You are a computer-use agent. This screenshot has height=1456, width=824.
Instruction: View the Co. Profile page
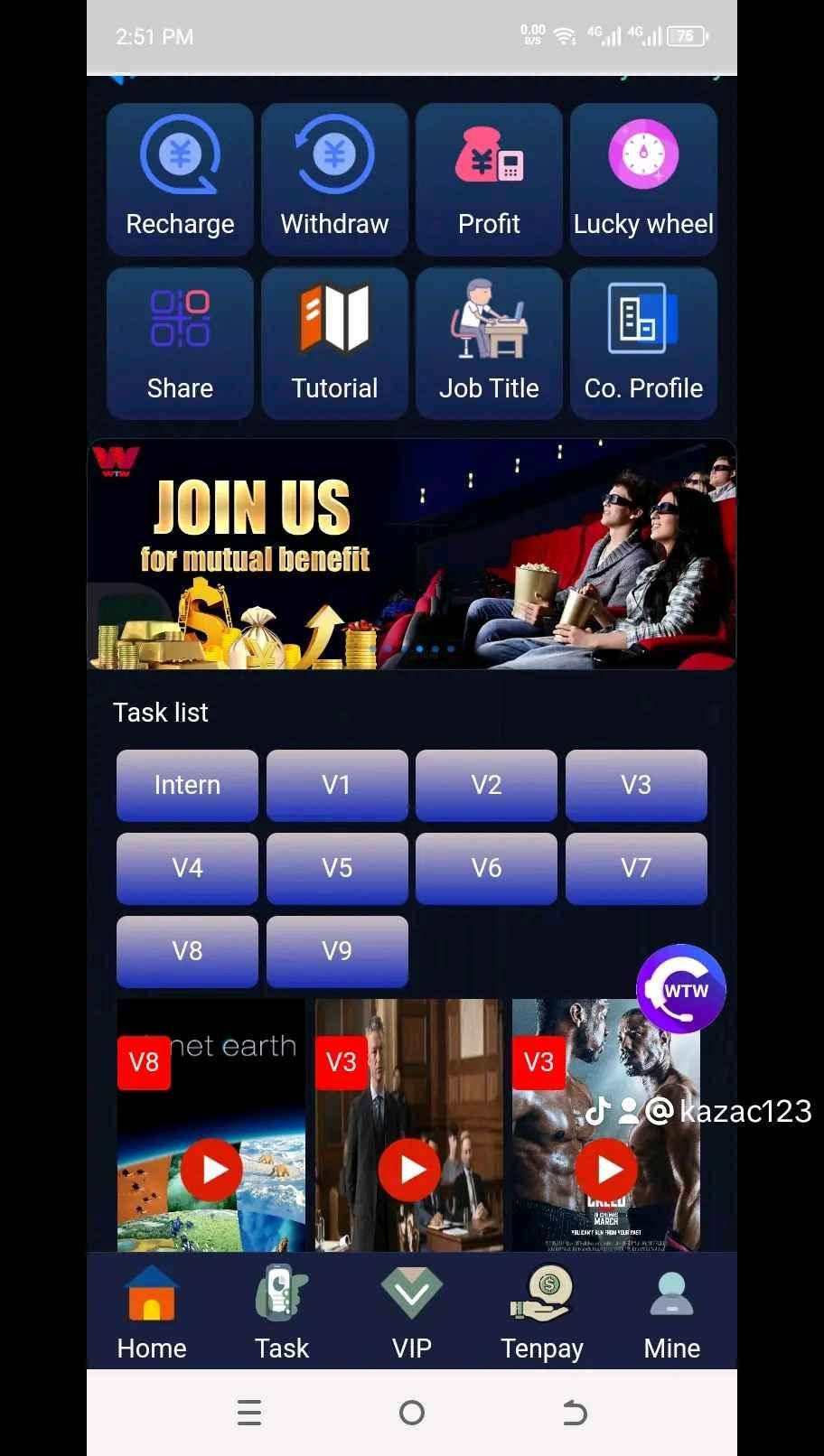click(x=643, y=343)
